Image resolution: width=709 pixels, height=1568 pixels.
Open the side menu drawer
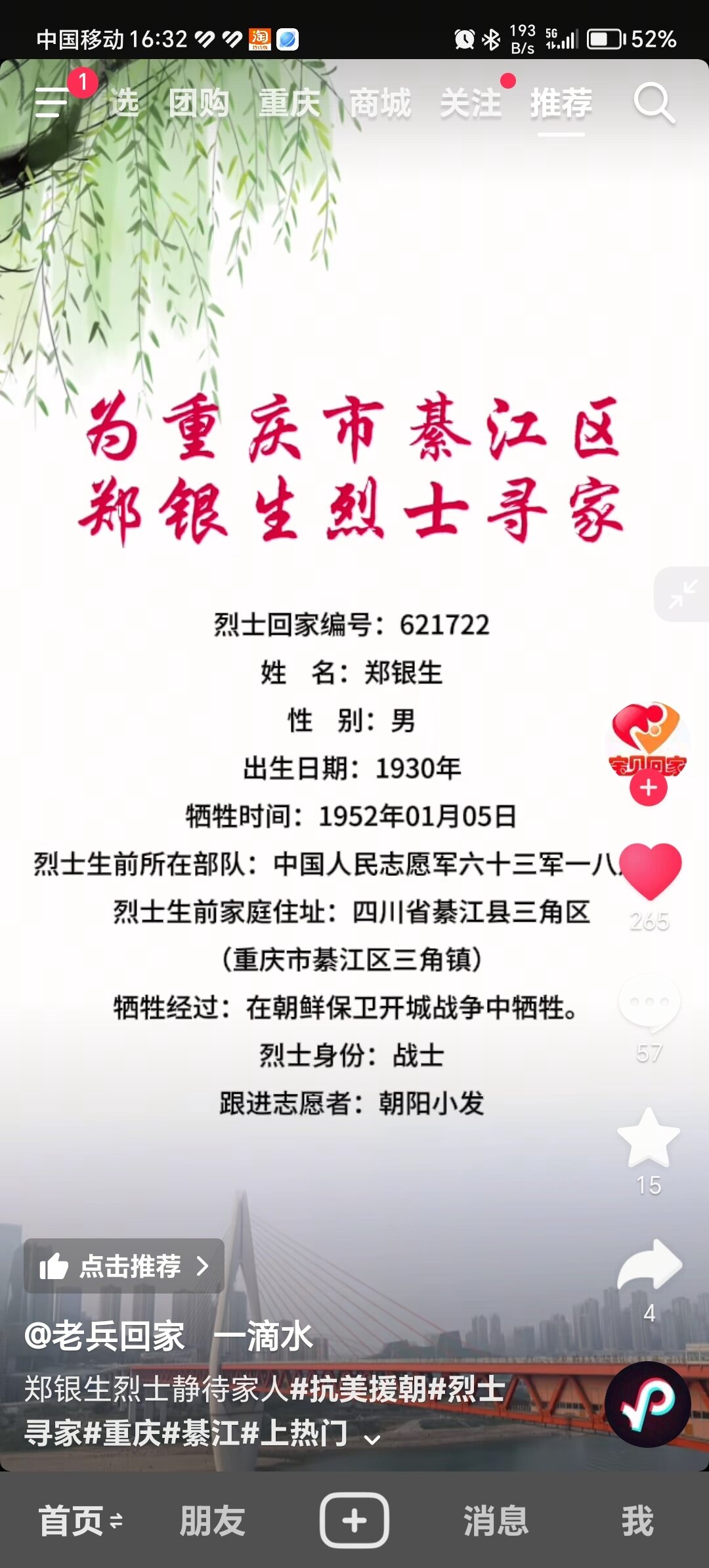tap(53, 102)
